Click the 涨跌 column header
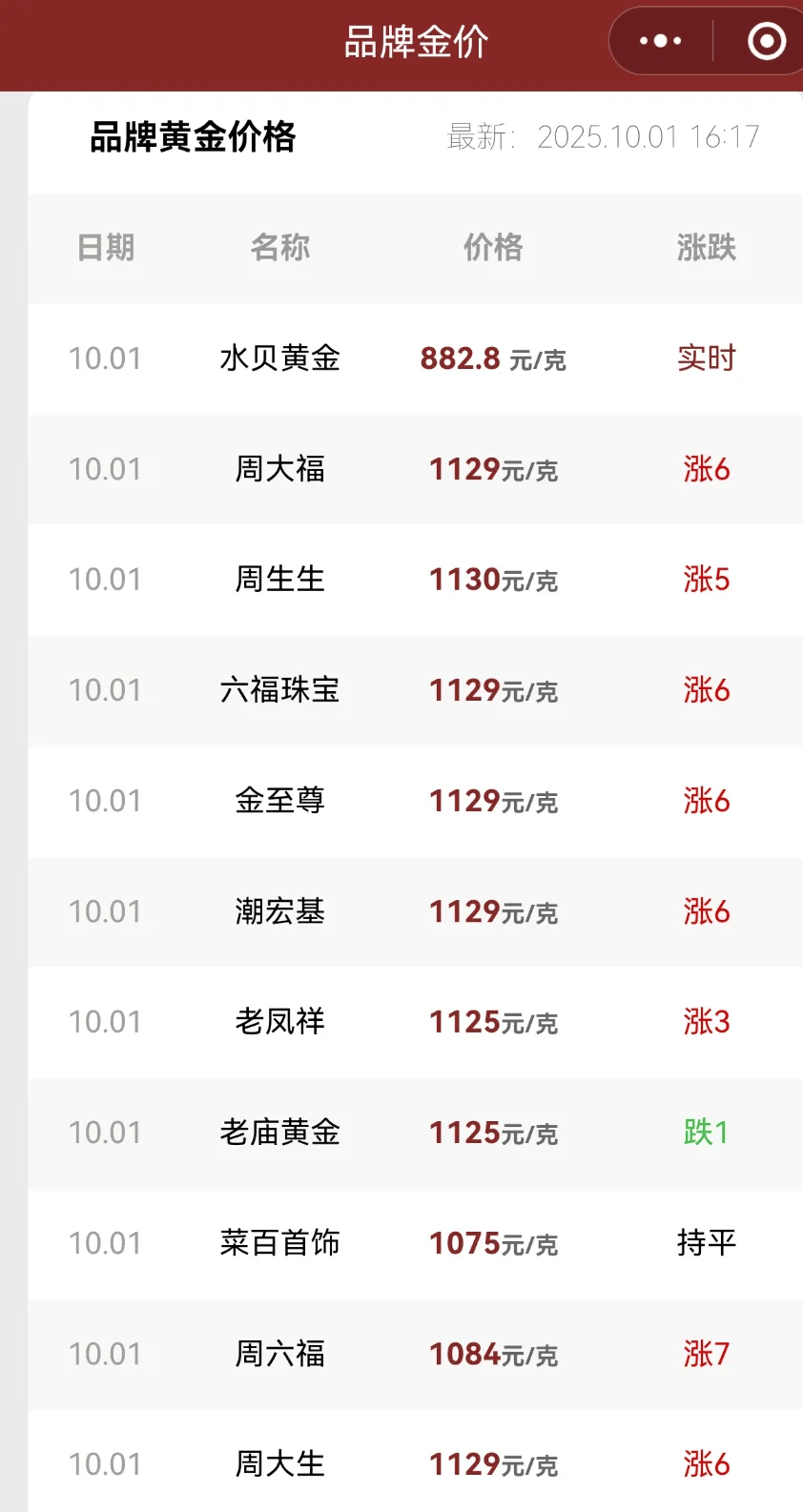The width and height of the screenshot is (803, 1512). tap(705, 247)
